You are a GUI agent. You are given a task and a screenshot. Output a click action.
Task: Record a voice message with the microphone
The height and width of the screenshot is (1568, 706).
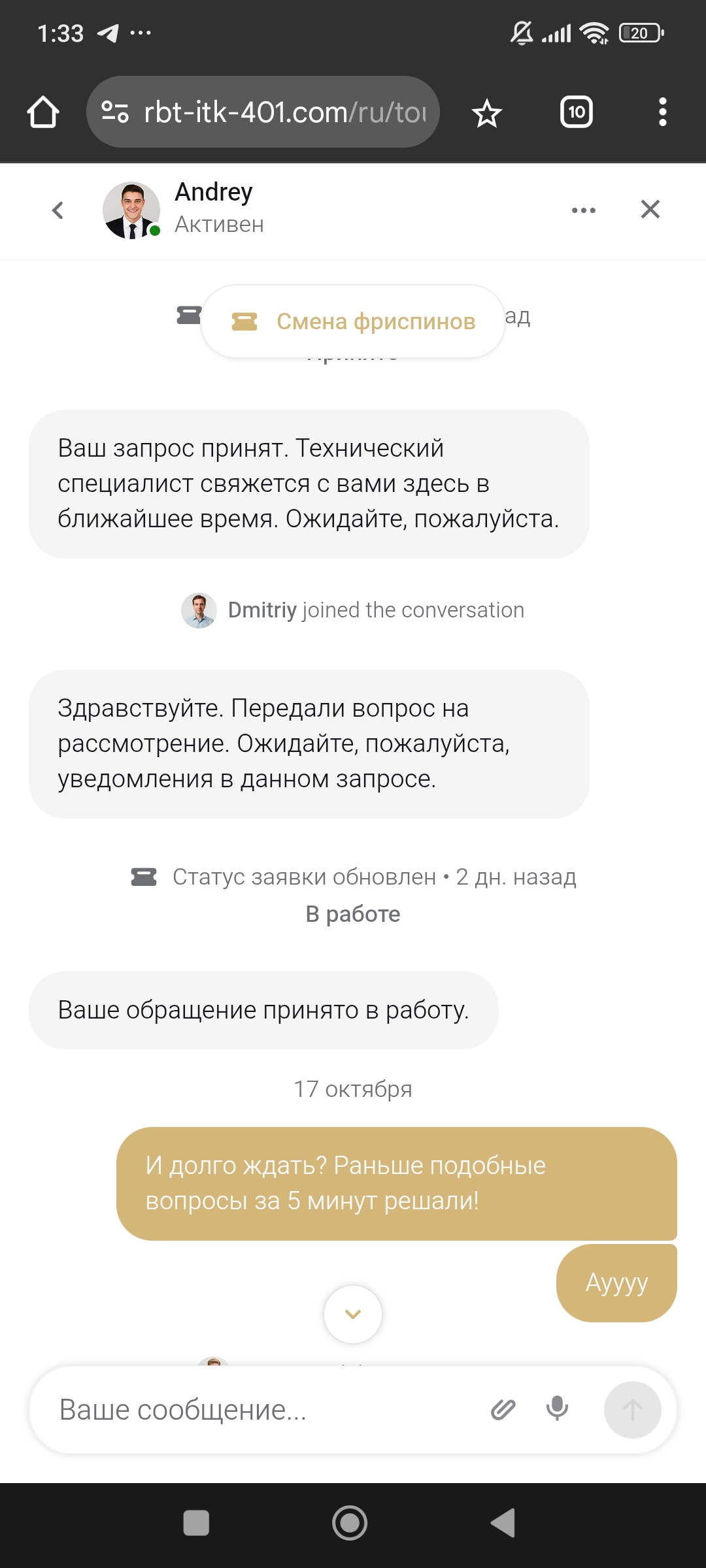[557, 1409]
